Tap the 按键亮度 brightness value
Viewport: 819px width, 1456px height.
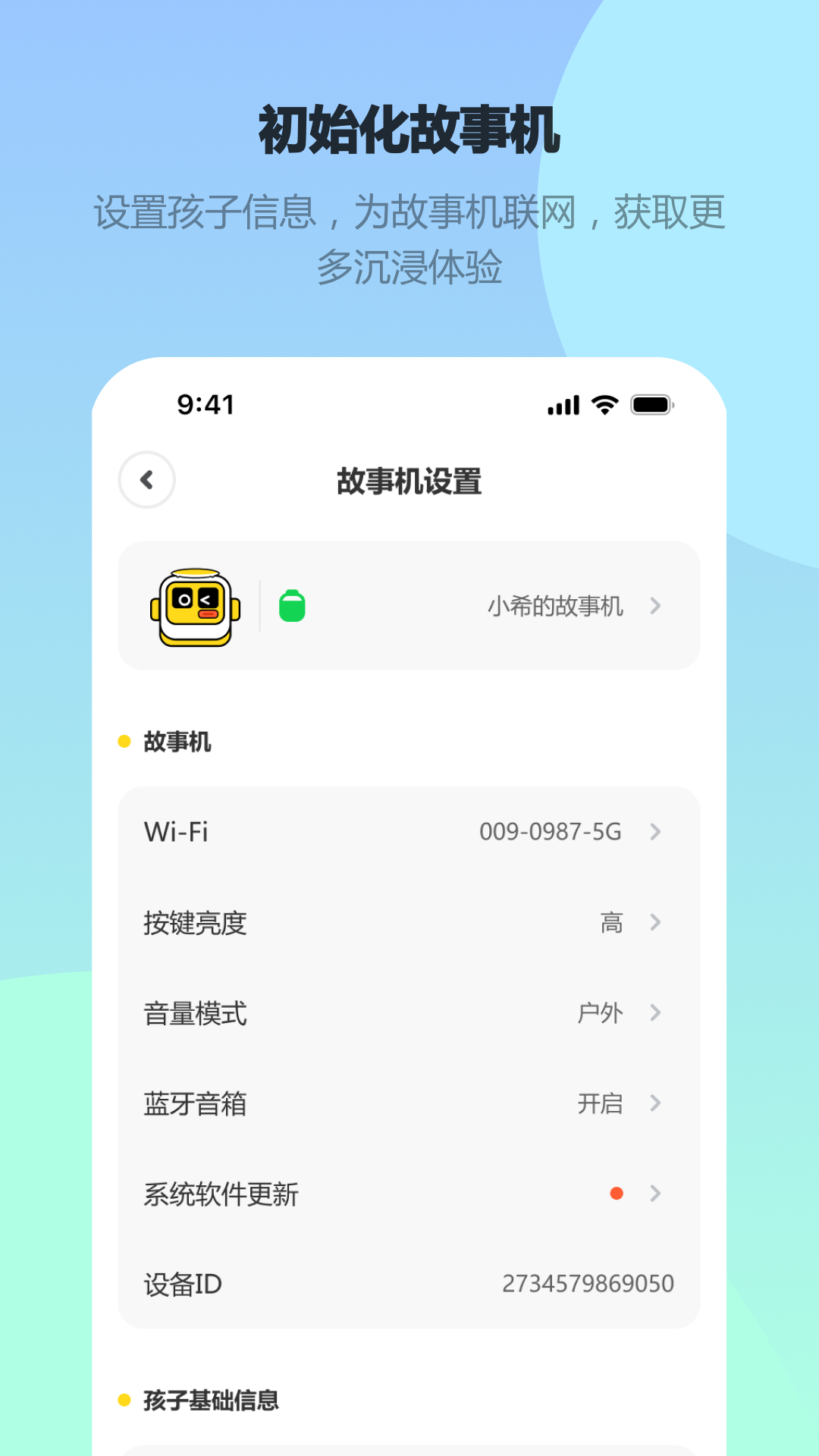(x=613, y=922)
